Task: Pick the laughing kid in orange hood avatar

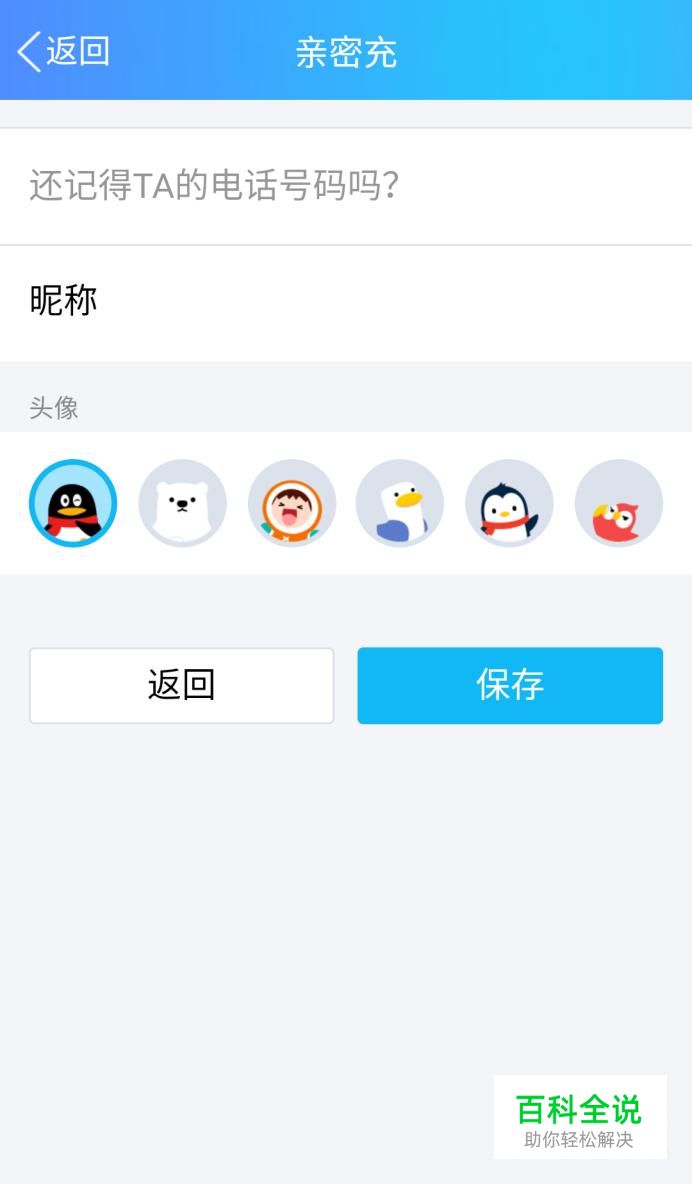Action: (292, 503)
